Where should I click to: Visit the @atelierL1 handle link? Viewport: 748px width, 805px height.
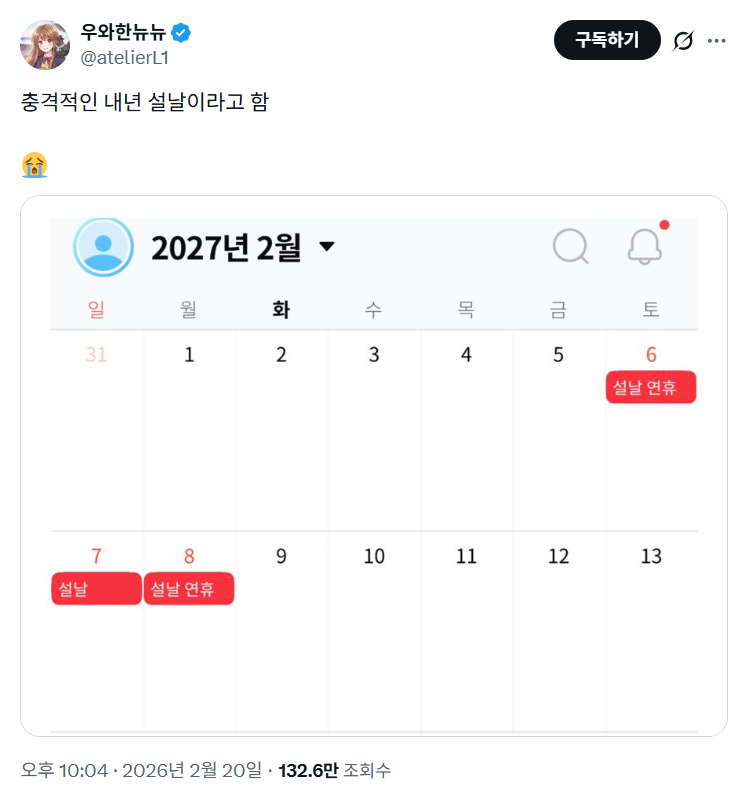click(x=125, y=57)
